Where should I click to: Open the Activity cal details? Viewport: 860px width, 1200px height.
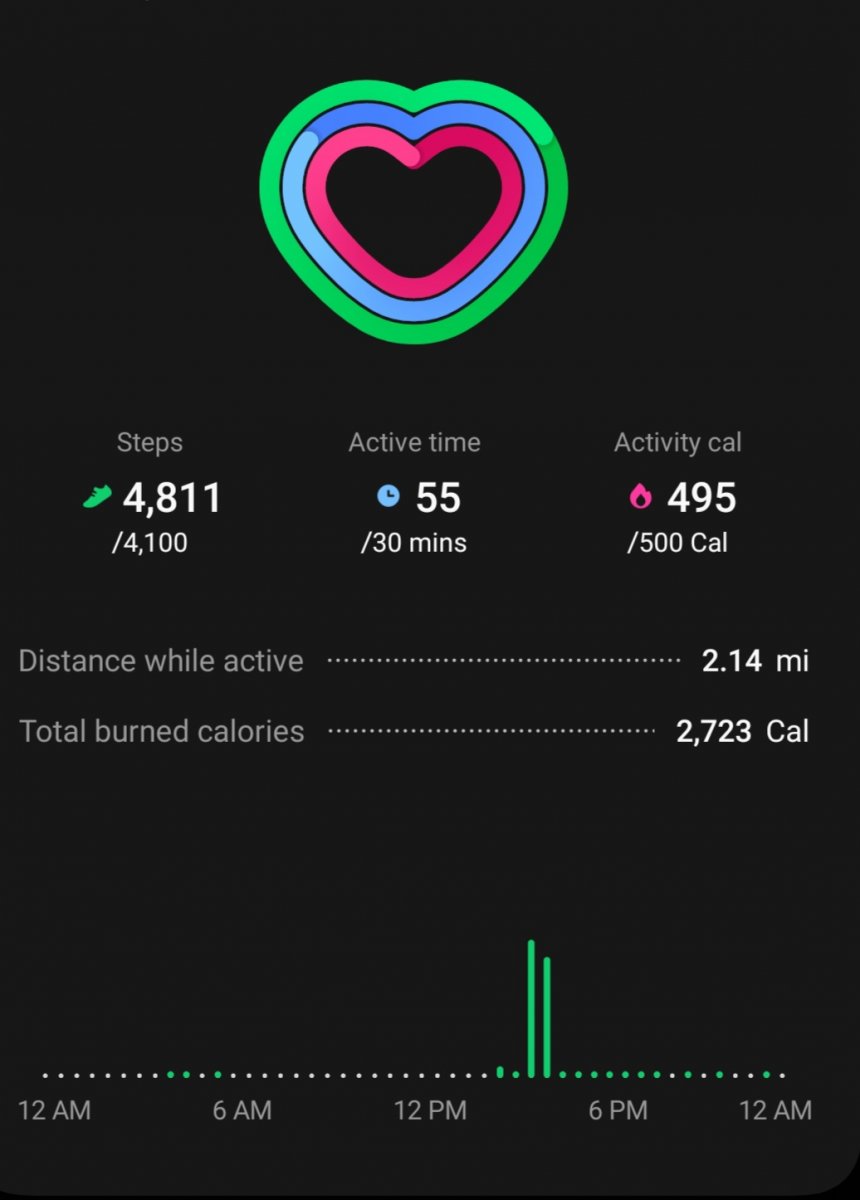tap(678, 496)
